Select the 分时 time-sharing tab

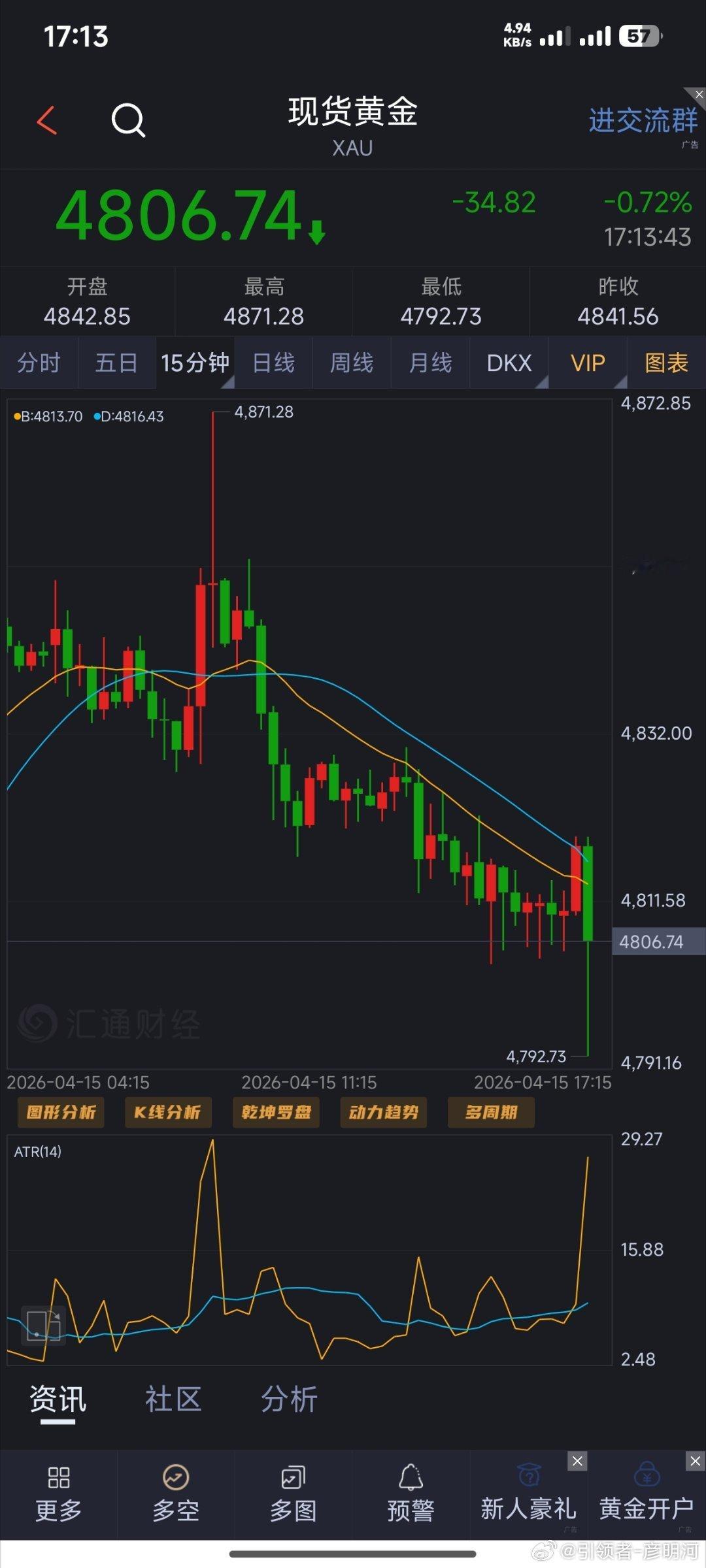click(x=39, y=363)
